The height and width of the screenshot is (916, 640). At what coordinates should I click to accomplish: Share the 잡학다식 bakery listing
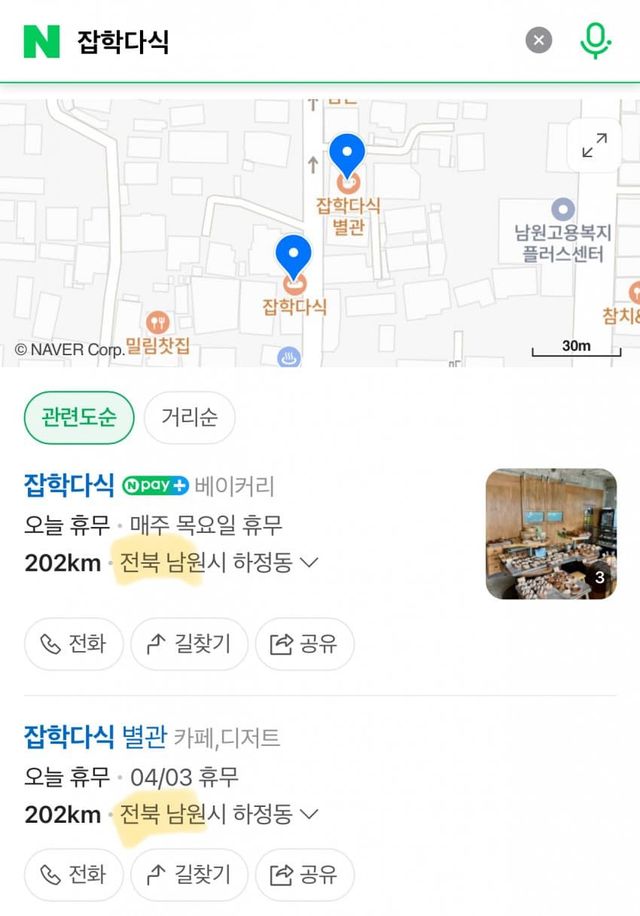[304, 644]
